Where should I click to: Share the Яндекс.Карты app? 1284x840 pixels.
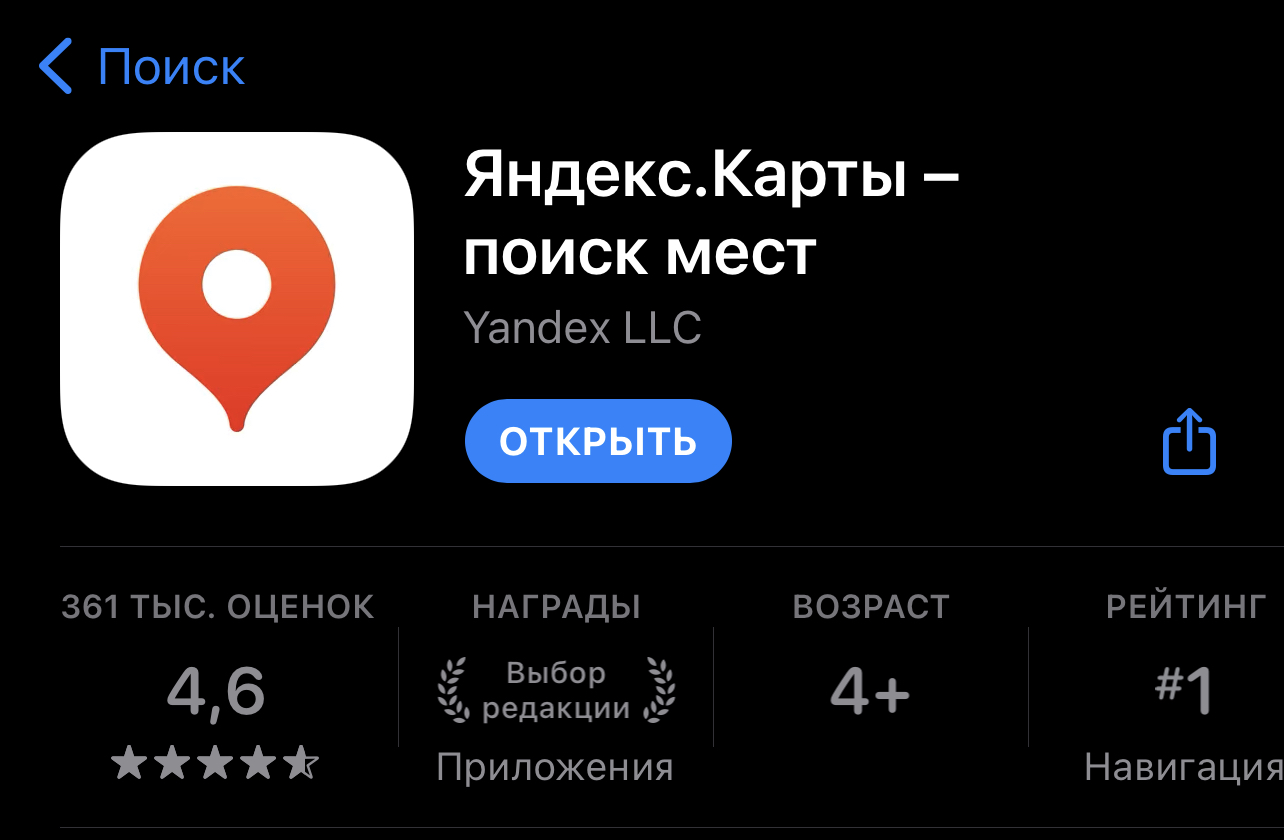1189,441
